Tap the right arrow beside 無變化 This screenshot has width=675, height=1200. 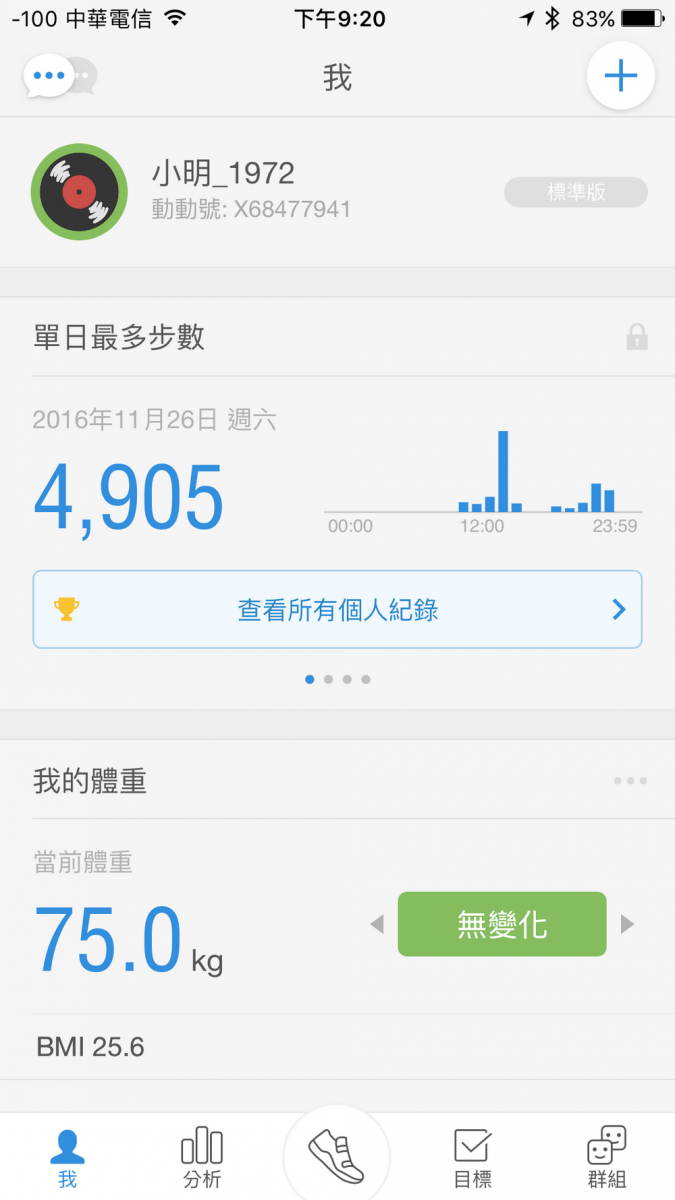628,925
